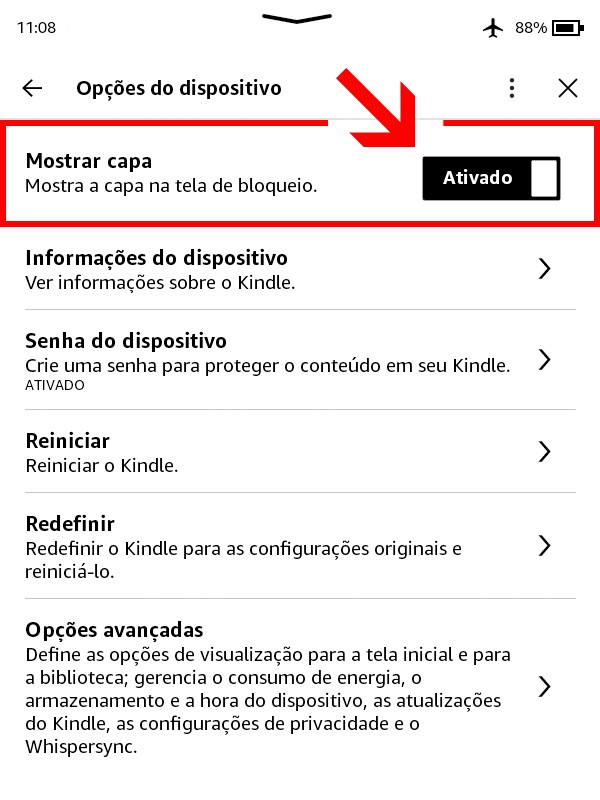Turn off the Mostrar capa switch
This screenshot has height=800, width=600.
[491, 179]
